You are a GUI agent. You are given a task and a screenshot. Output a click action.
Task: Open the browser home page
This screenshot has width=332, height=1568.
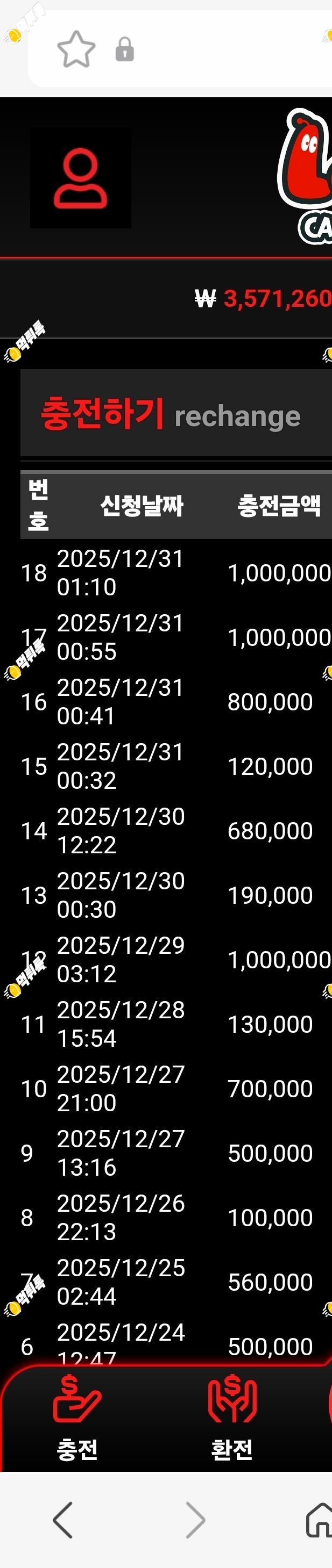319,1519
